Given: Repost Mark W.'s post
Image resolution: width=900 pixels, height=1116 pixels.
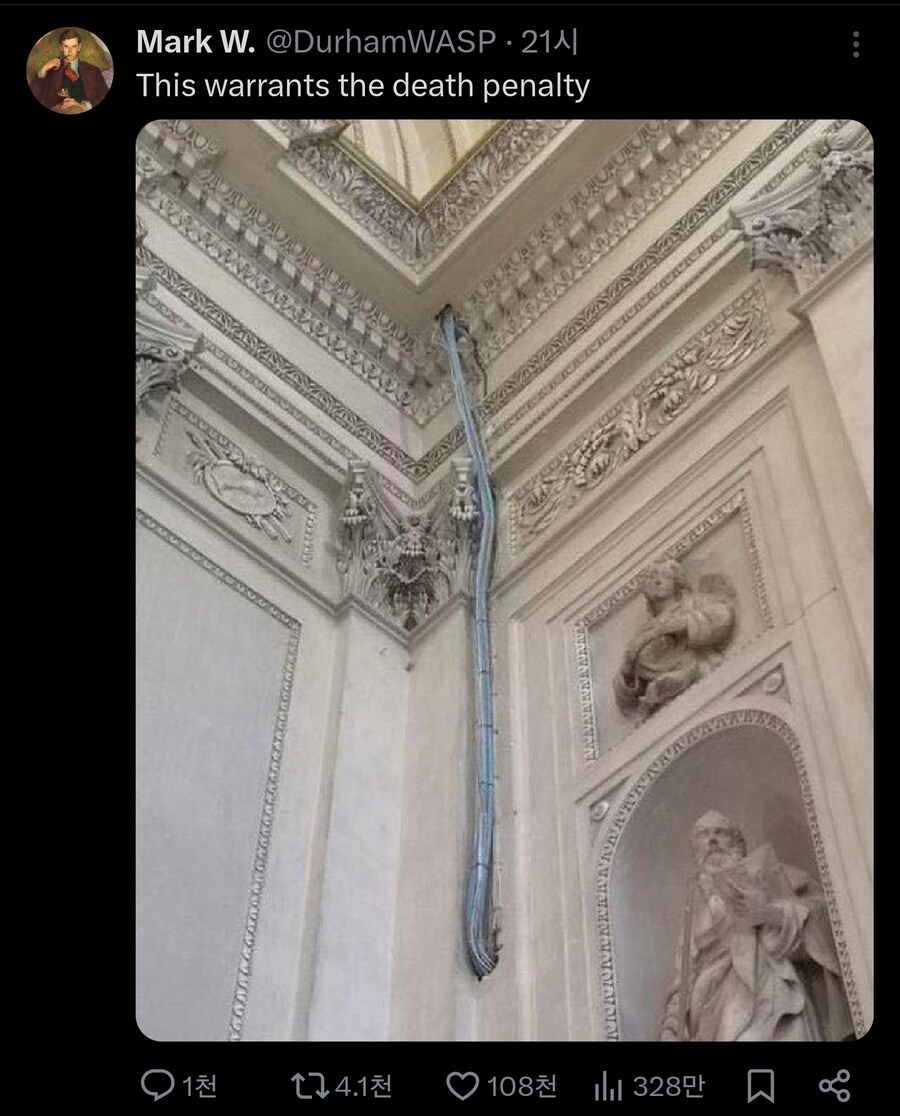Looking at the screenshot, I should coord(304,1085).
